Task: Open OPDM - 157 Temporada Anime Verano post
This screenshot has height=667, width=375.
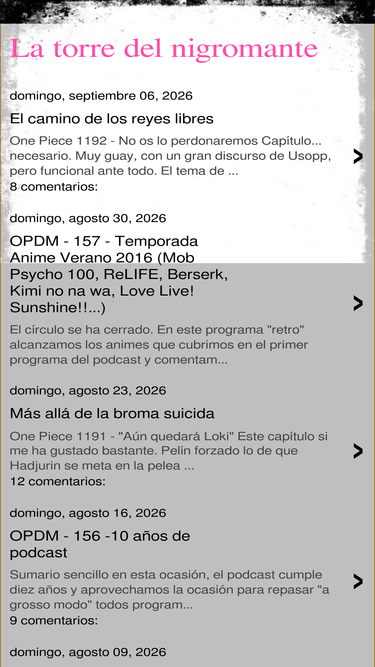Action: [x=119, y=274]
